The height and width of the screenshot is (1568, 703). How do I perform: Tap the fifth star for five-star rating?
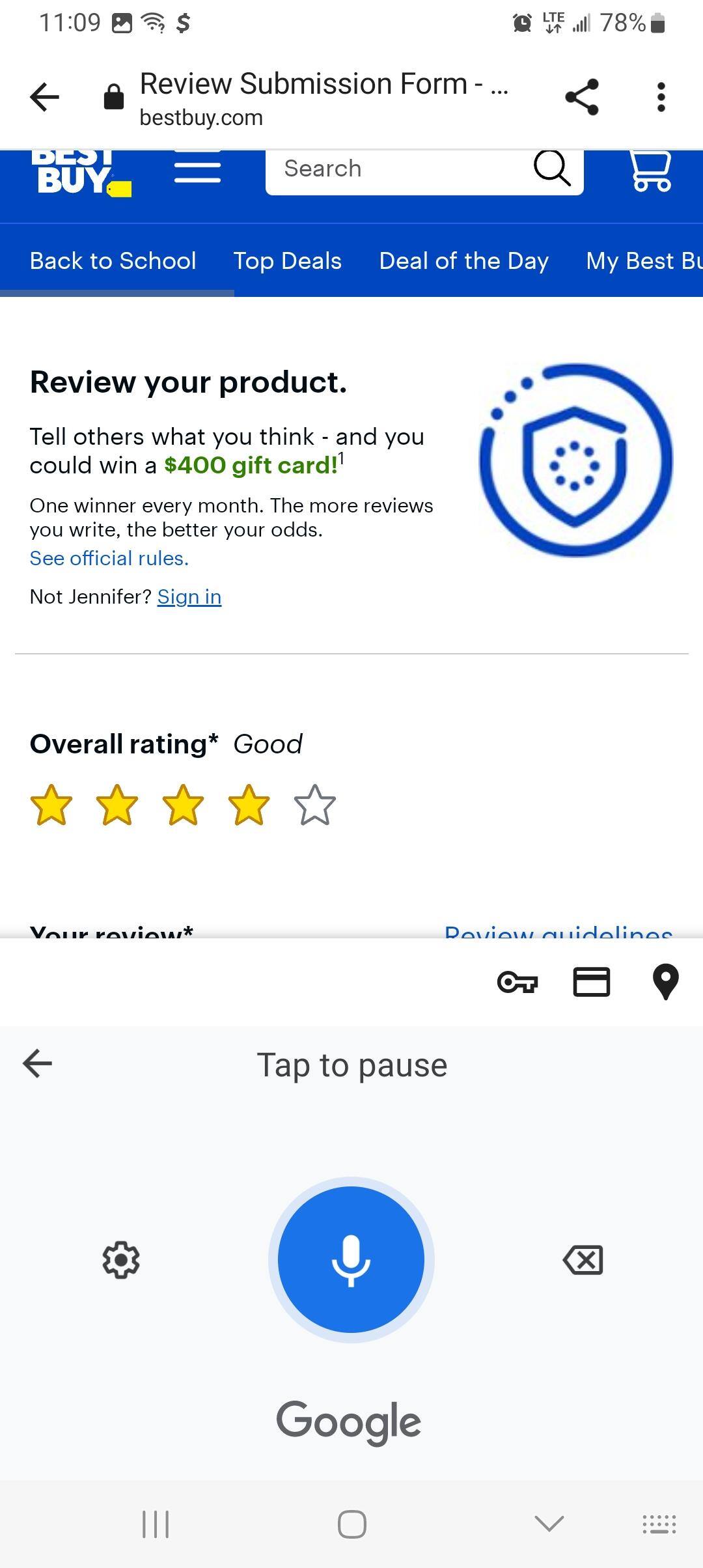[314, 805]
